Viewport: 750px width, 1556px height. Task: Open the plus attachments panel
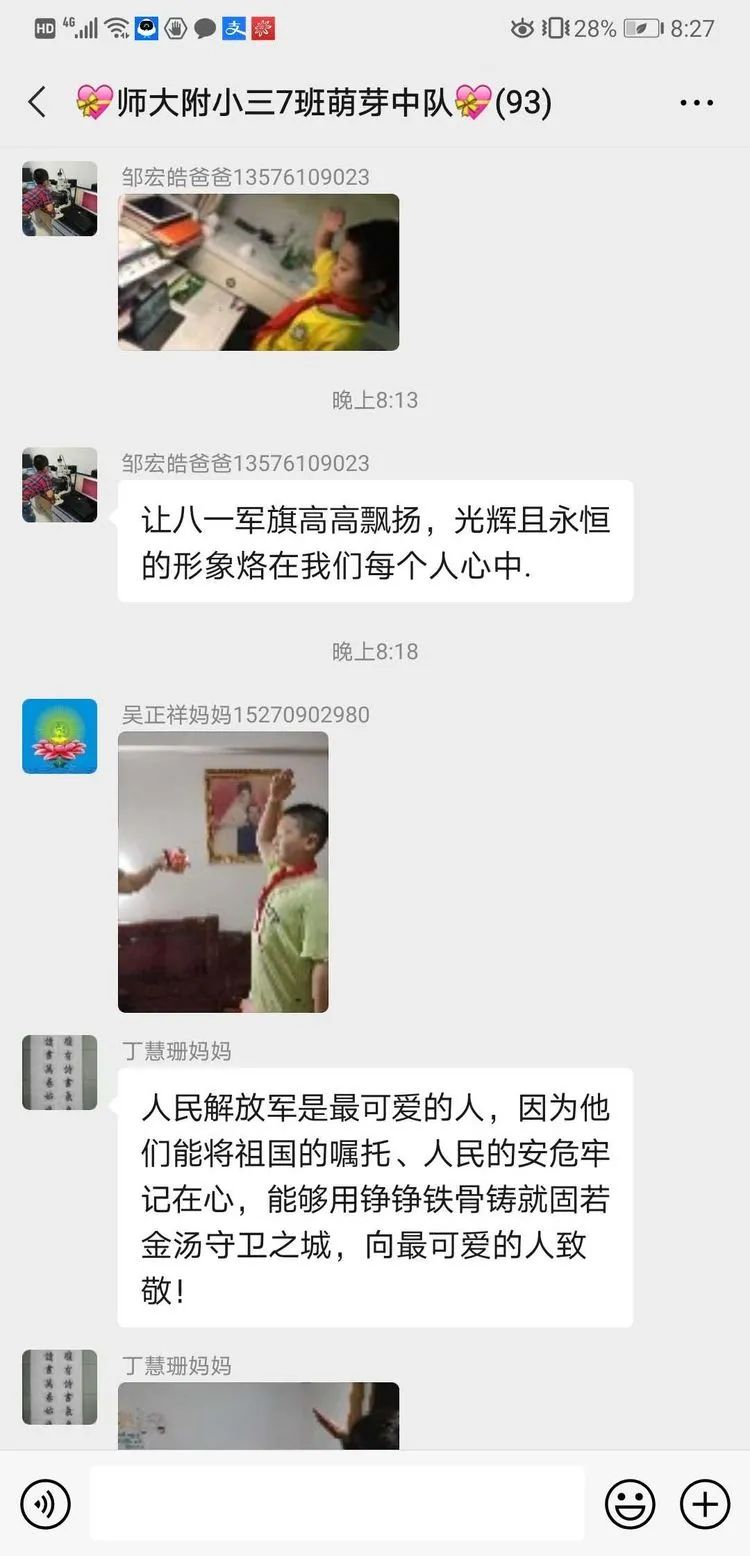click(x=705, y=1504)
